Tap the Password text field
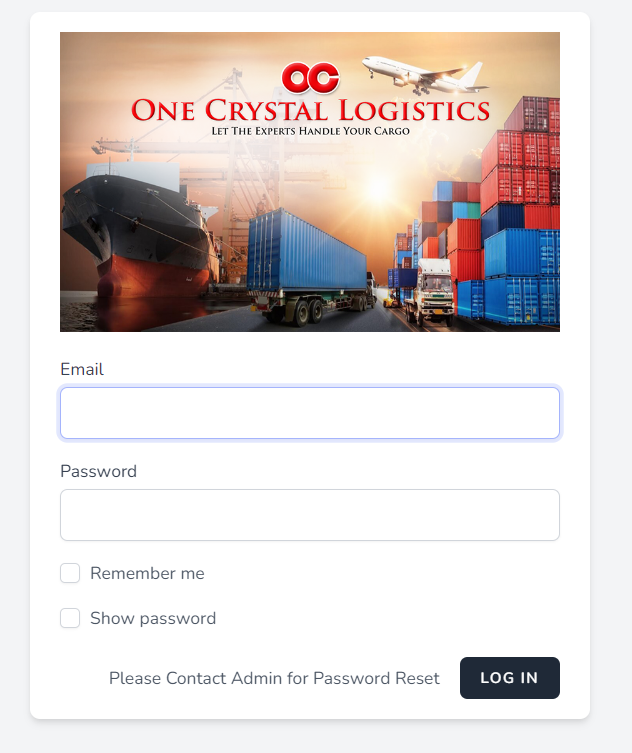 [x=310, y=515]
